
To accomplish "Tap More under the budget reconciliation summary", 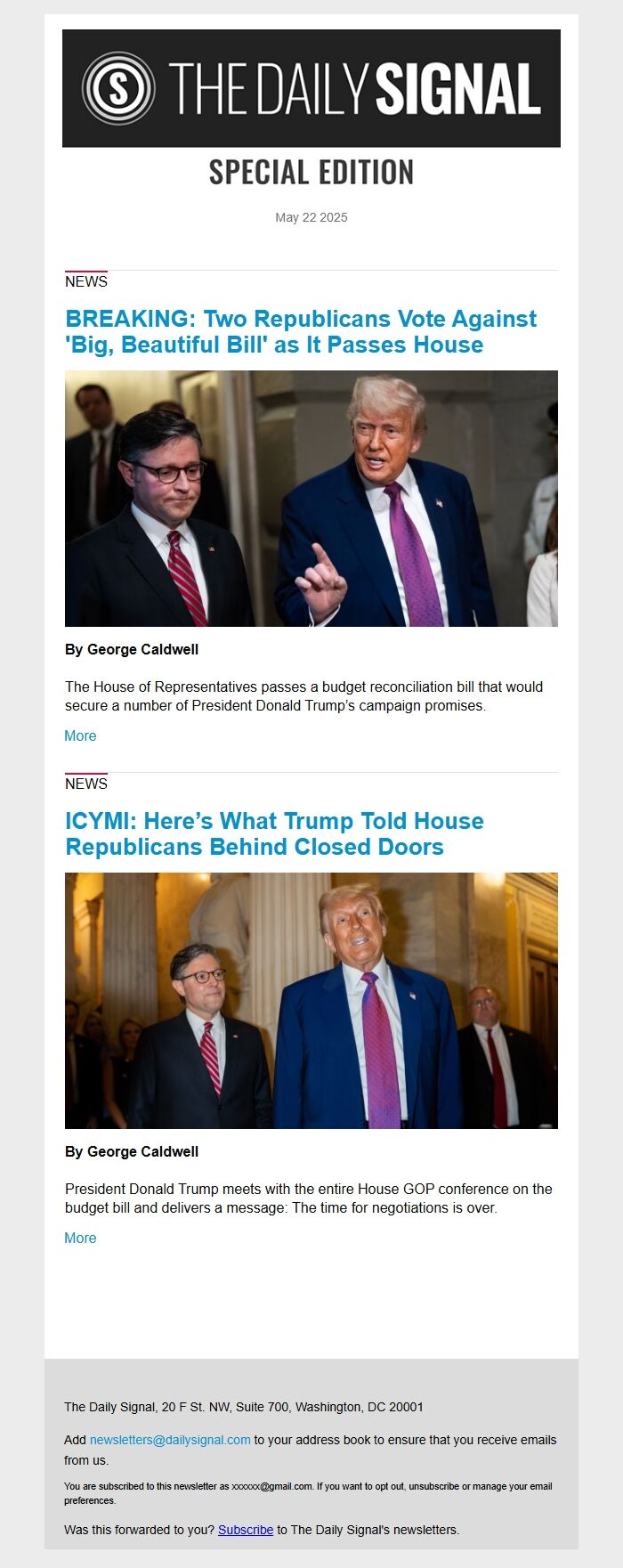I will click(x=80, y=735).
